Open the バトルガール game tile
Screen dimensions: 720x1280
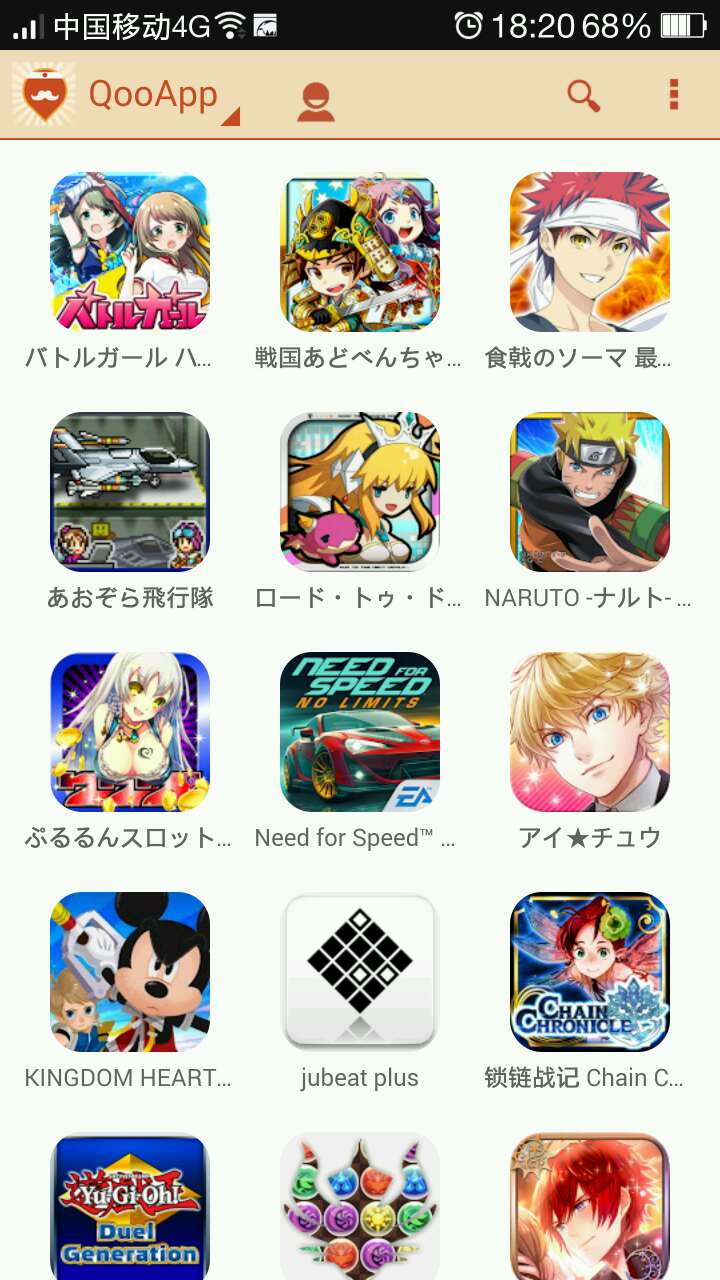130,252
